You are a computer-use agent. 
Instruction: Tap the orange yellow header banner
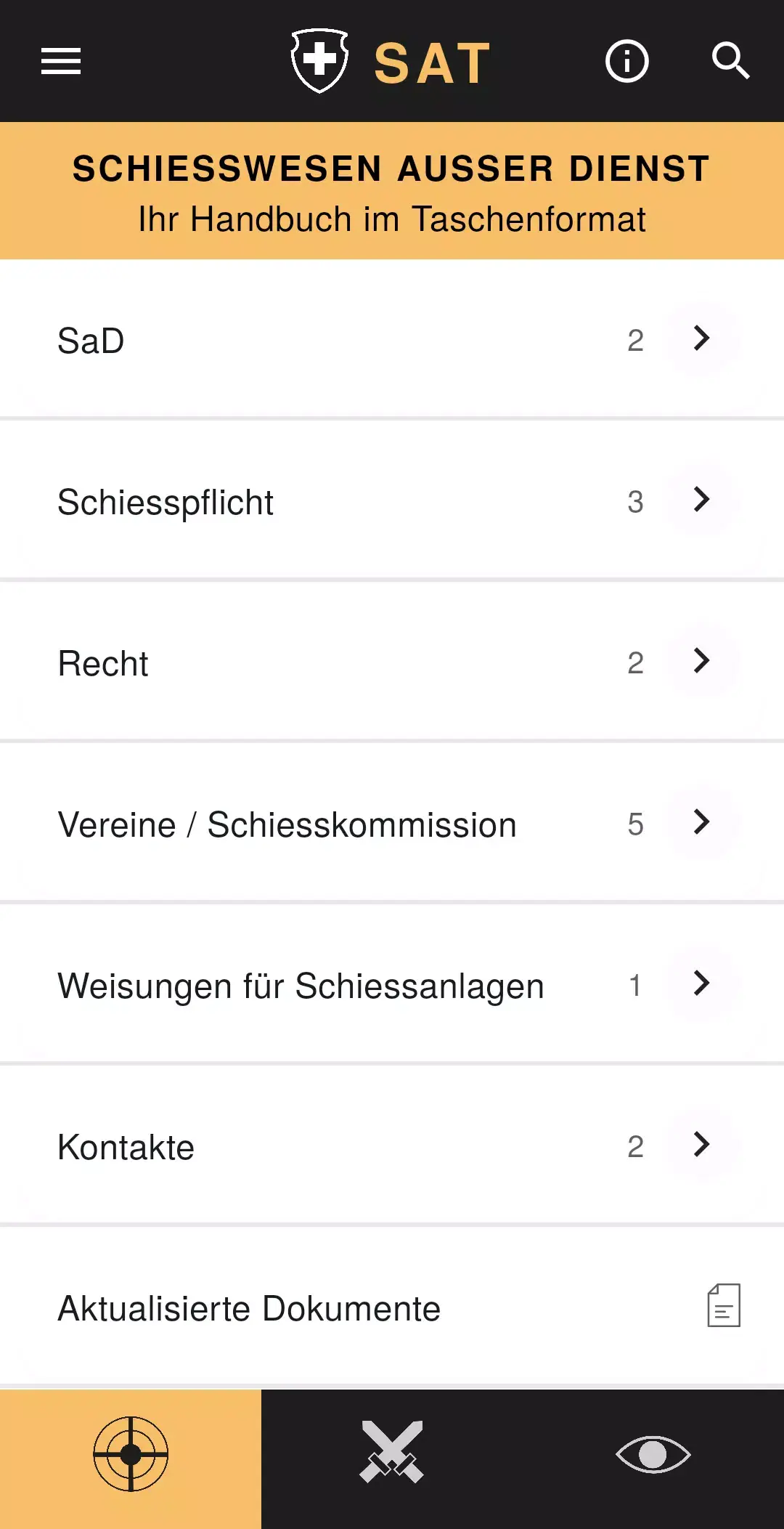pos(392,190)
